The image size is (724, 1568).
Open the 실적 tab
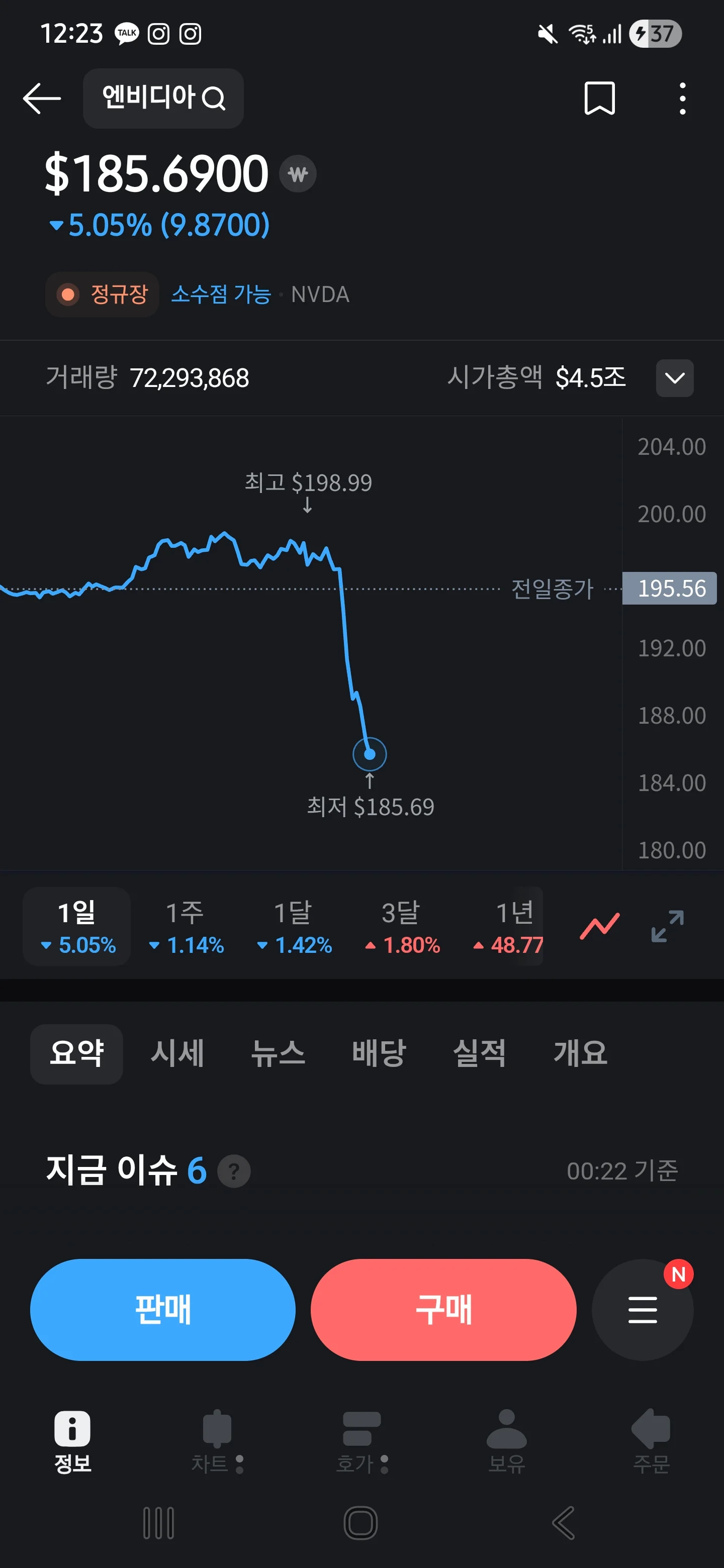479,1053
